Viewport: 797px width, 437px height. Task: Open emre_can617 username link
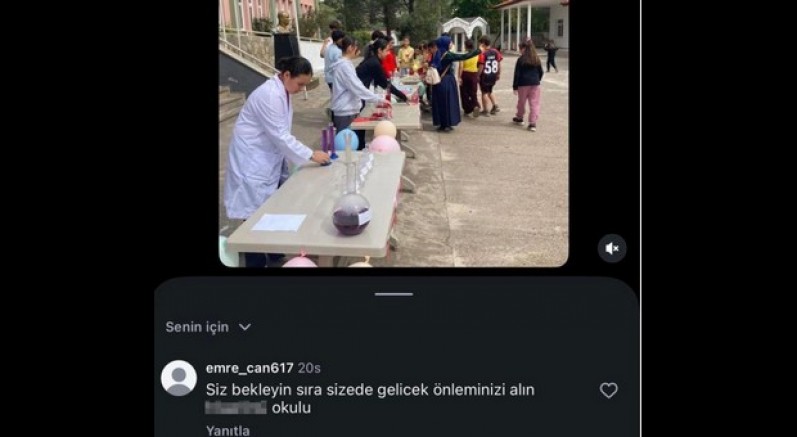pos(249,368)
